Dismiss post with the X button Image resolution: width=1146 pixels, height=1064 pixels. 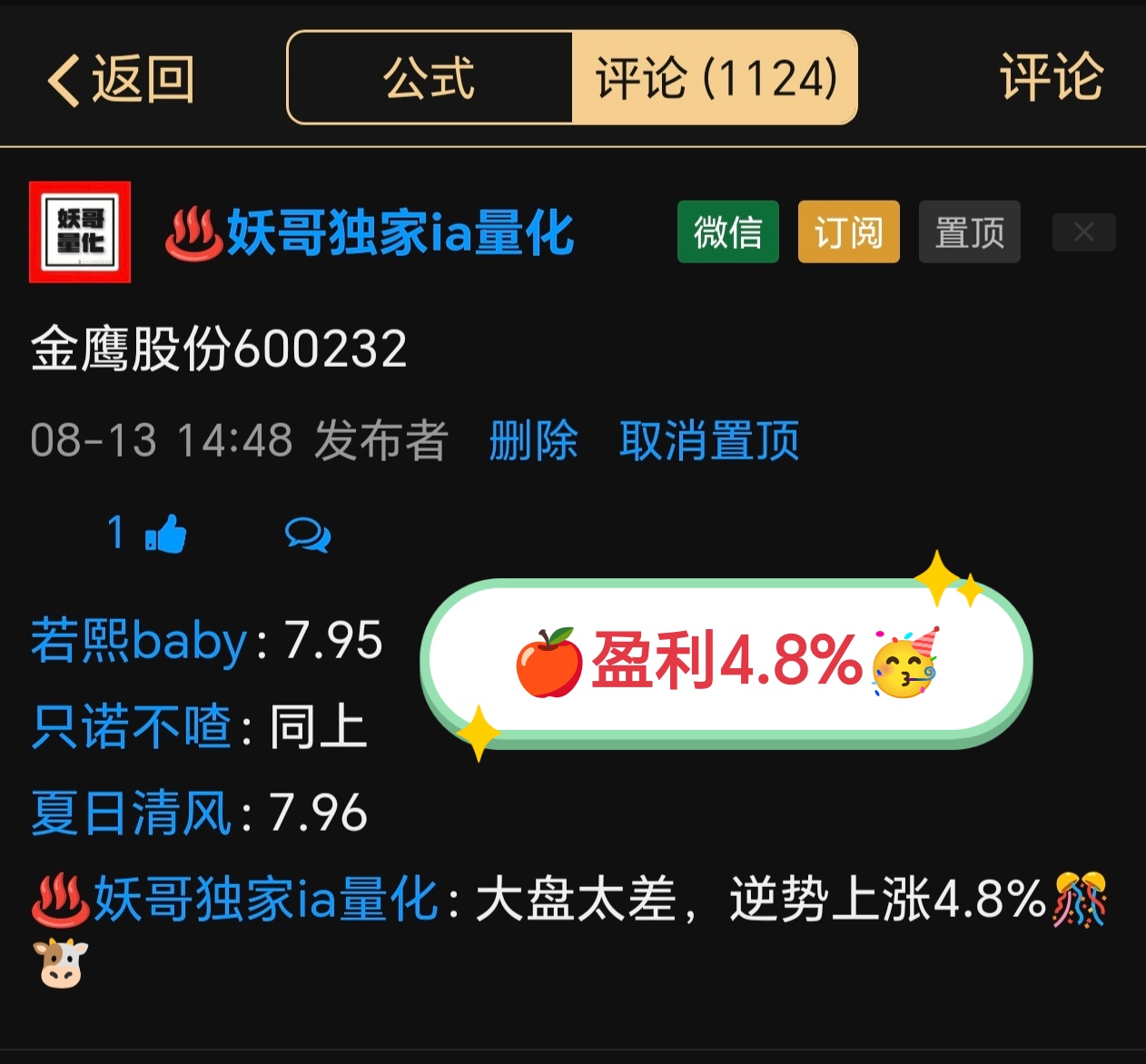pos(1083,232)
